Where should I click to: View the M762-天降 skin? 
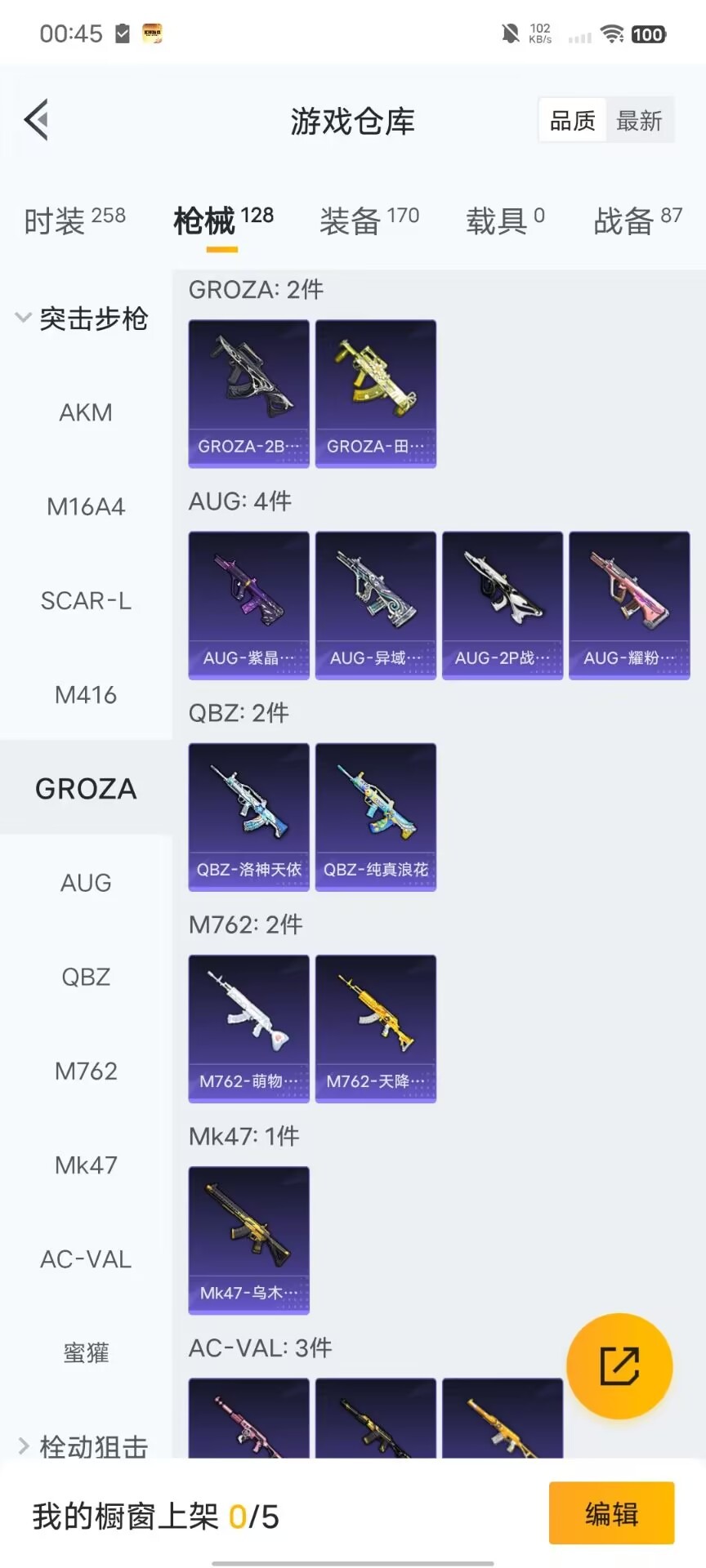pyautogui.click(x=376, y=1028)
